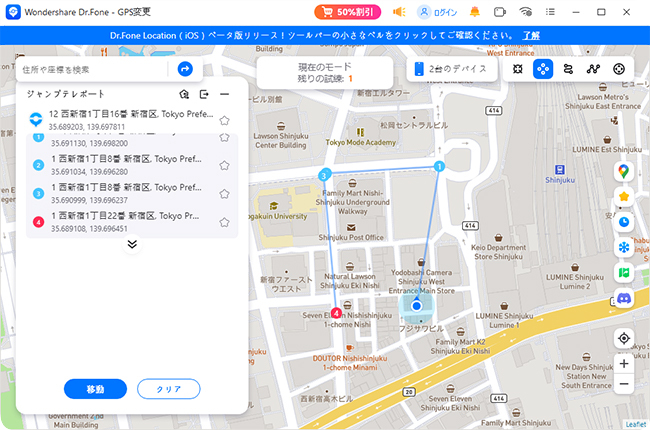Zoom out on the map

coord(624,384)
